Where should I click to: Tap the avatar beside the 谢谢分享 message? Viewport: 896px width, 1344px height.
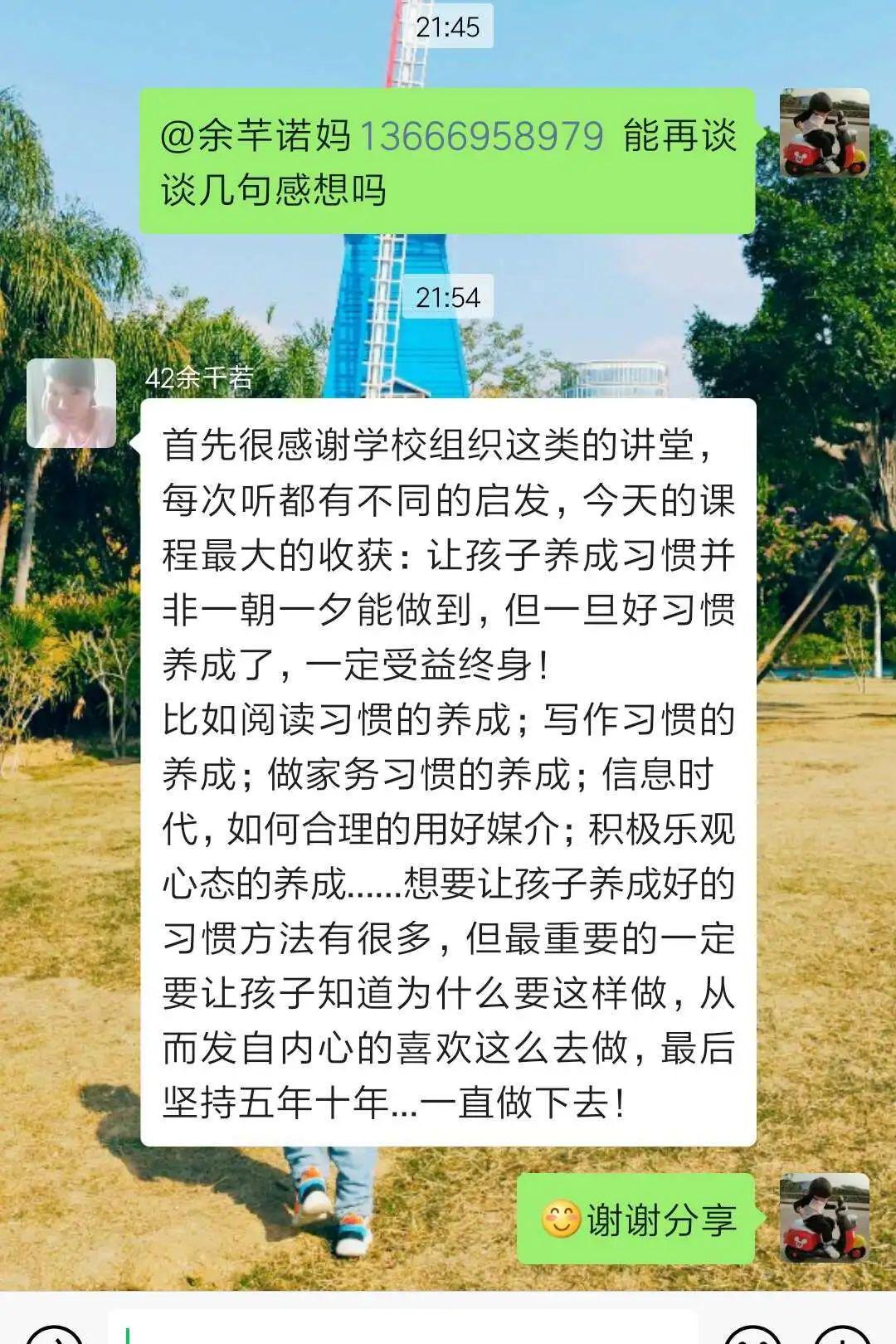tap(824, 1217)
